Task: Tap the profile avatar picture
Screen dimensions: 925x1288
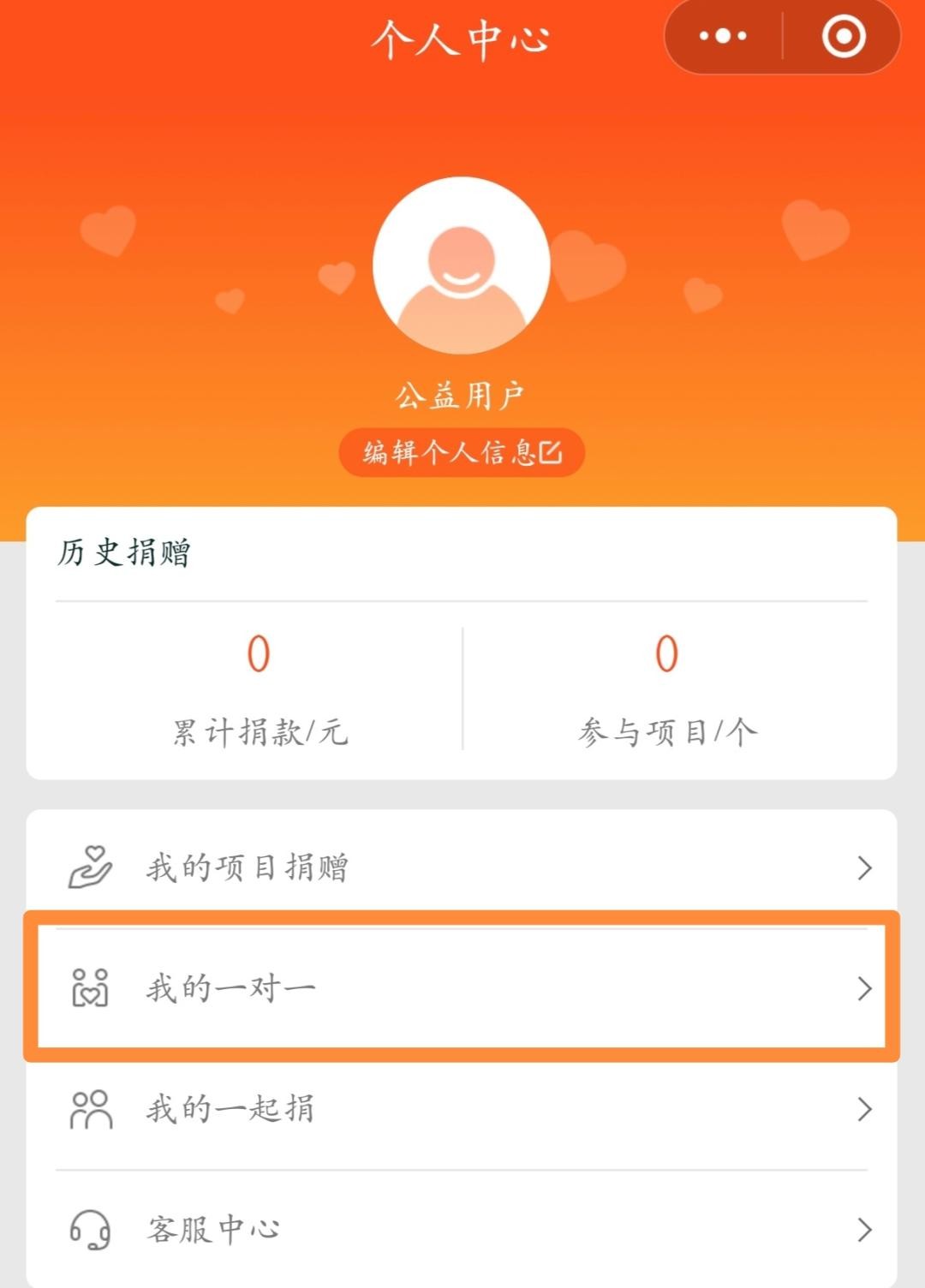Action: [462, 266]
